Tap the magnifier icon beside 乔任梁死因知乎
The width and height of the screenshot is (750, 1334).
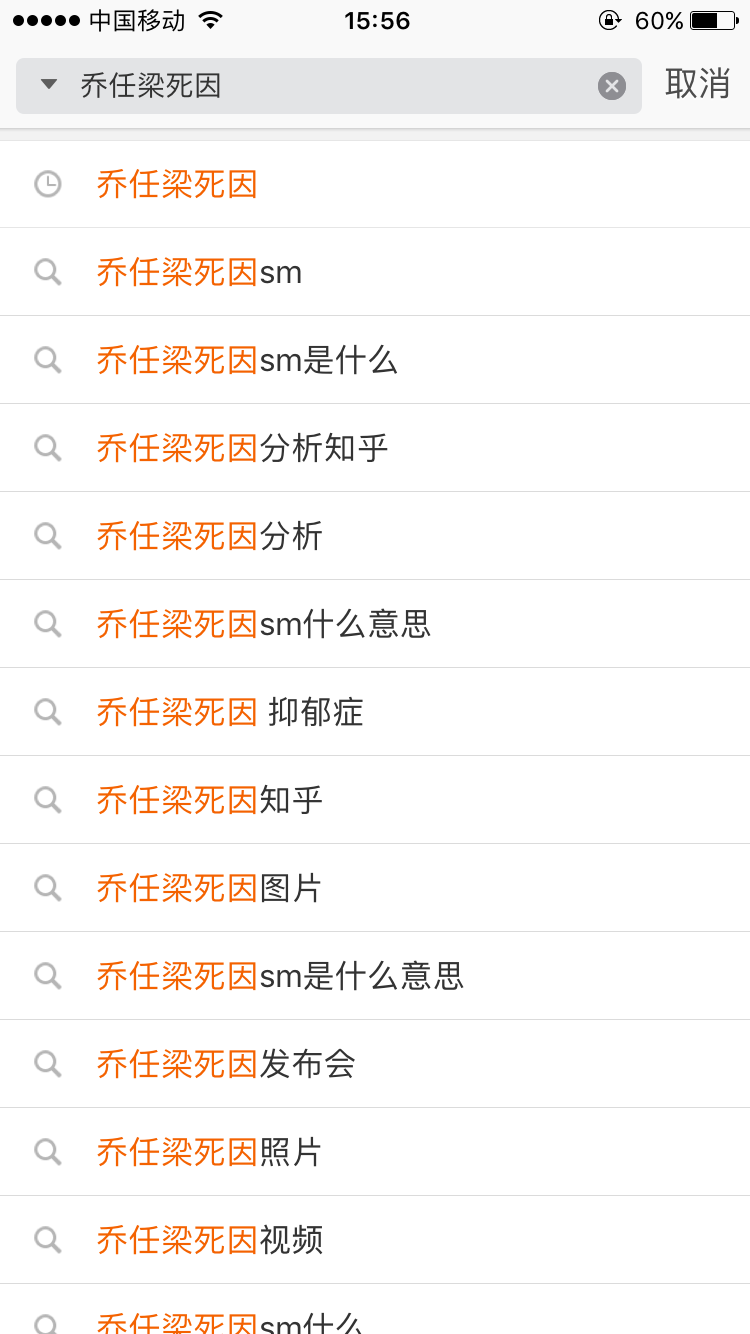(x=46, y=800)
